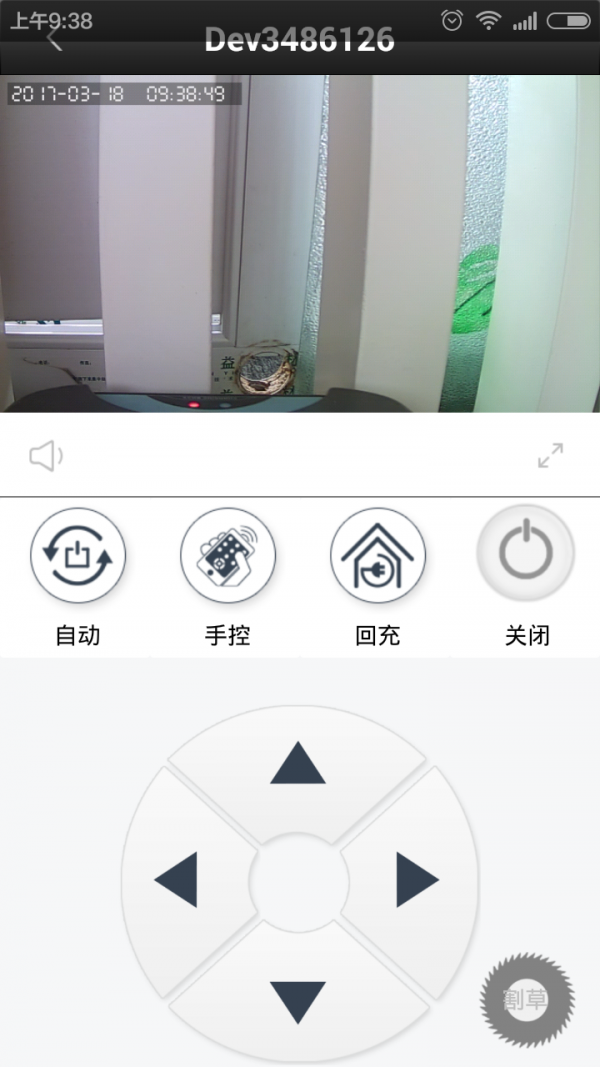Activate the 割草 mowing blade button

527,999
